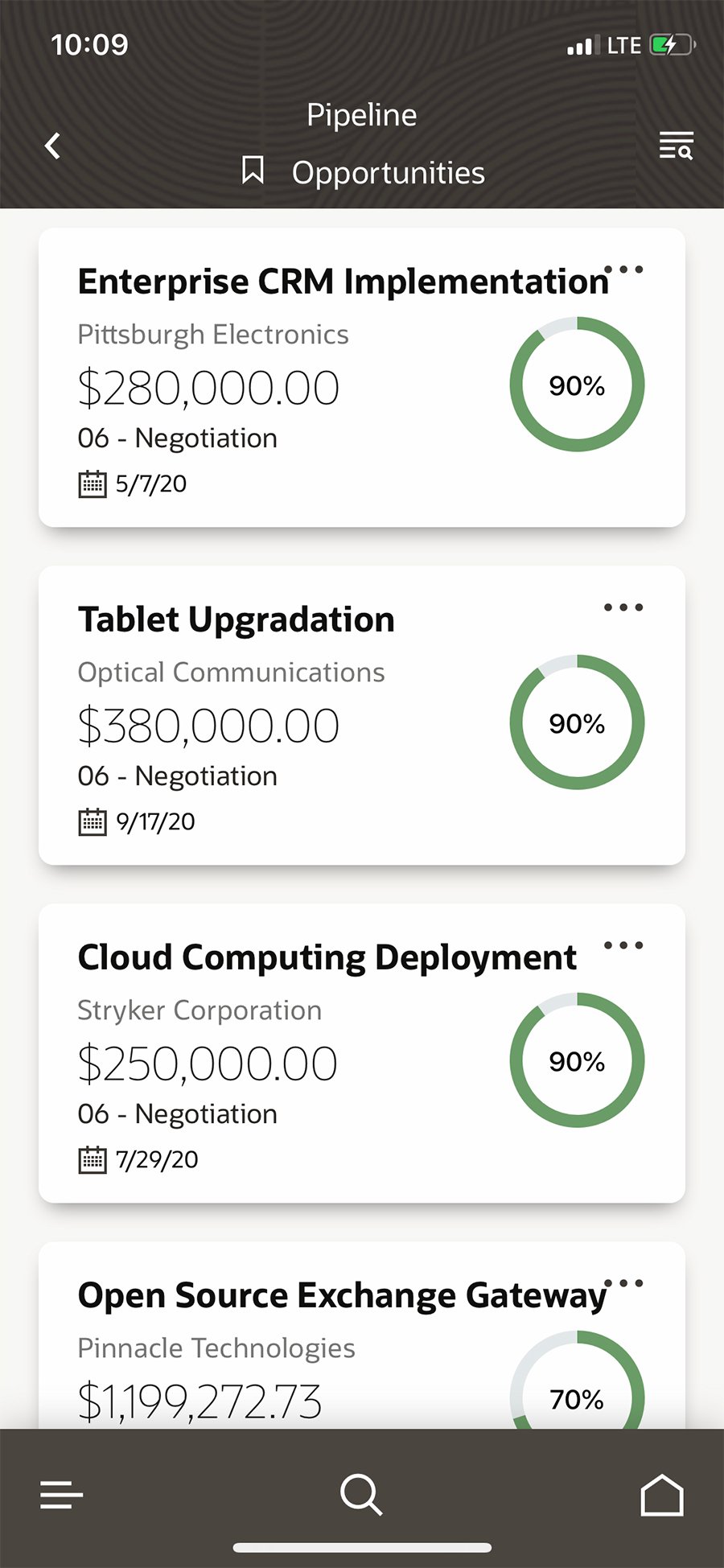Open the ellipsis menu on Cloud Computing Deployment
724x1568 pixels.
[x=624, y=946]
